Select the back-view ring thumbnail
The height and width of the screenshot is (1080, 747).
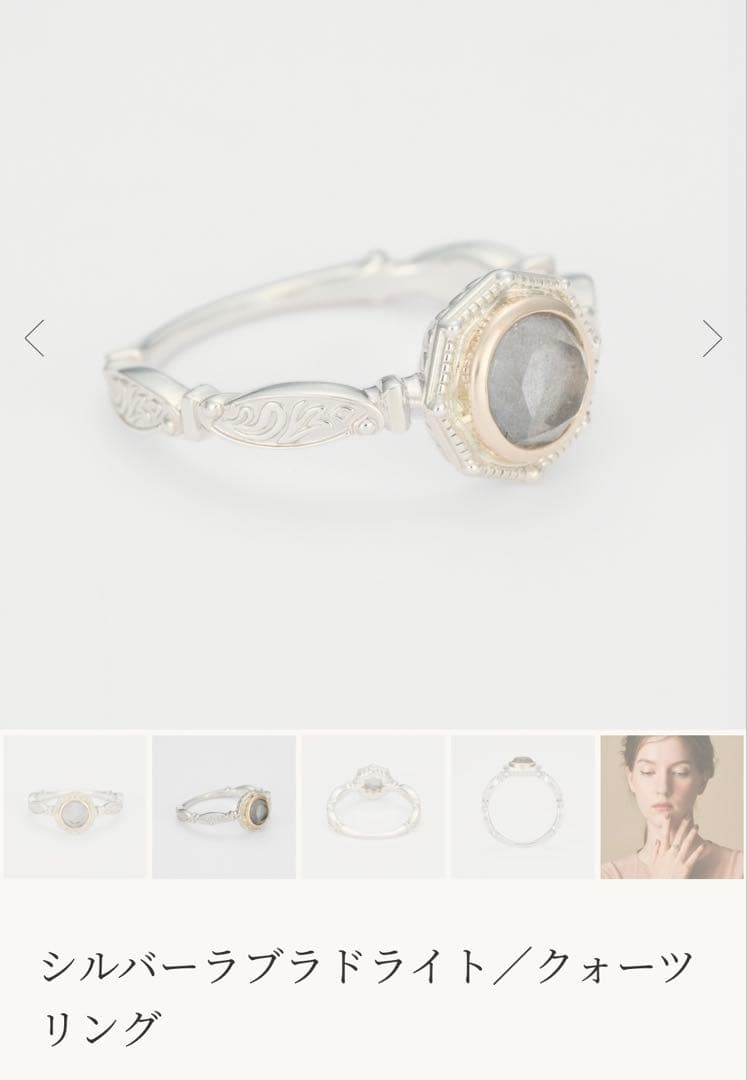click(373, 806)
